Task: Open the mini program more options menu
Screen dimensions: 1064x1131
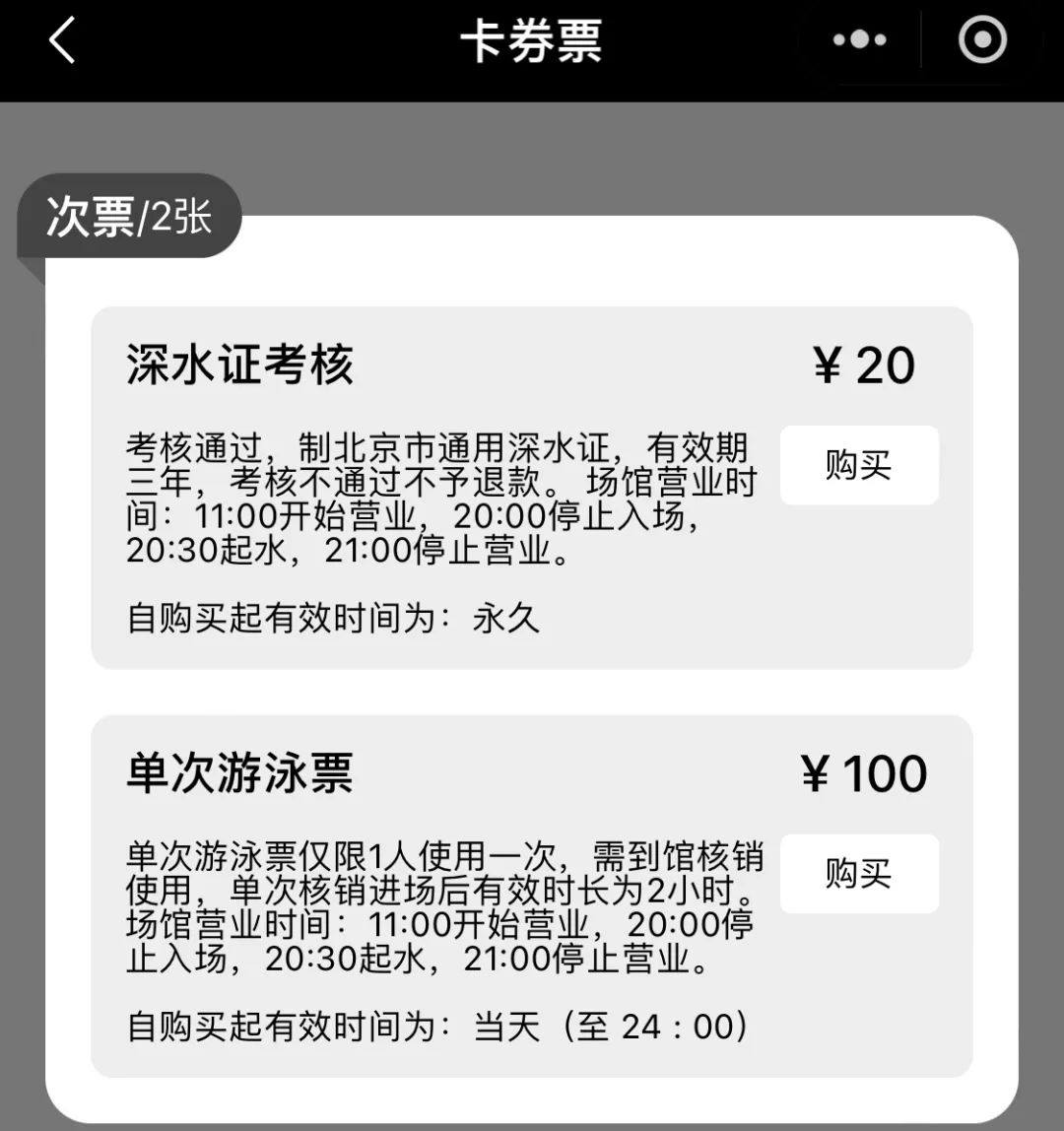Action: pos(859,40)
